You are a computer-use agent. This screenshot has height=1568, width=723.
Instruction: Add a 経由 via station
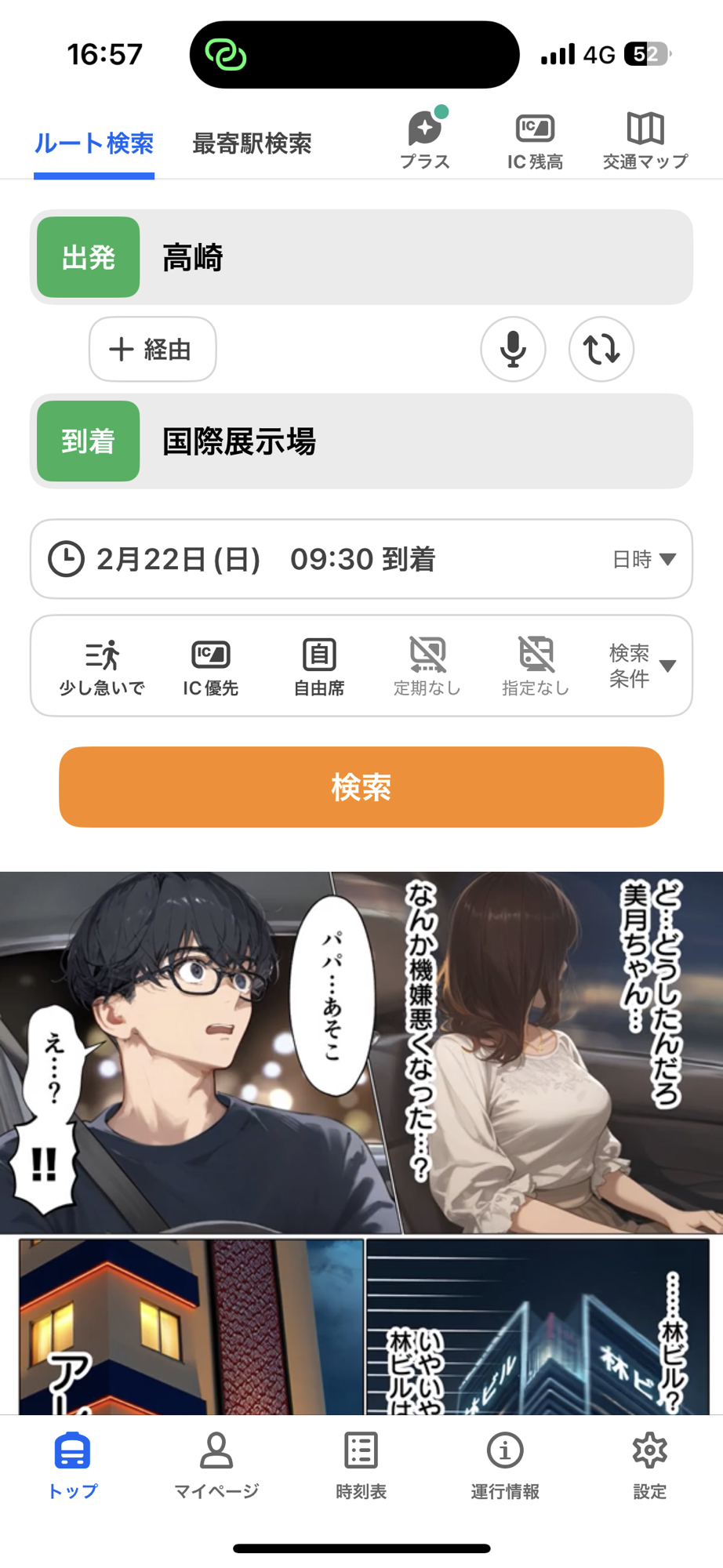[x=152, y=350]
